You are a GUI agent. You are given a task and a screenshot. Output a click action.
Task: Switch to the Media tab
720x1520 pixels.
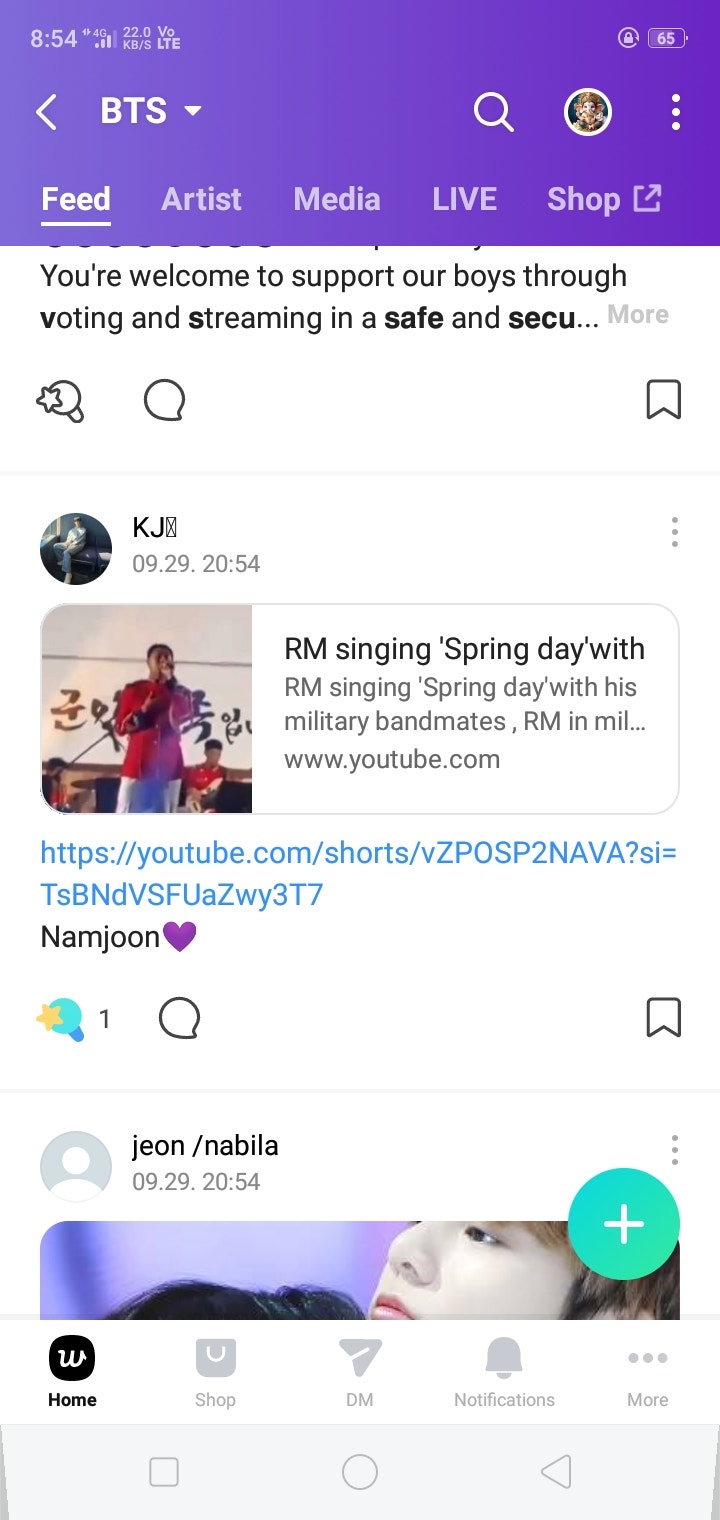point(336,199)
